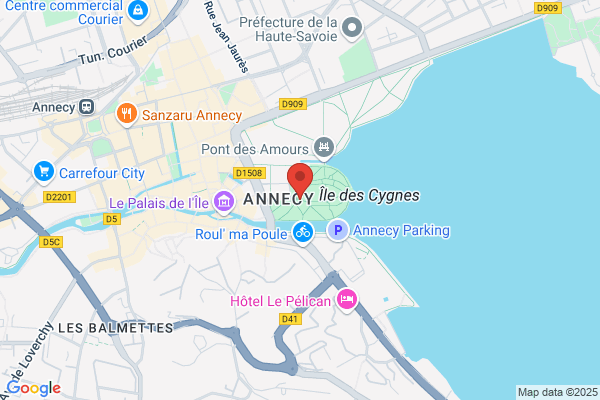Select the Annecy Parking marker

pos(338,230)
